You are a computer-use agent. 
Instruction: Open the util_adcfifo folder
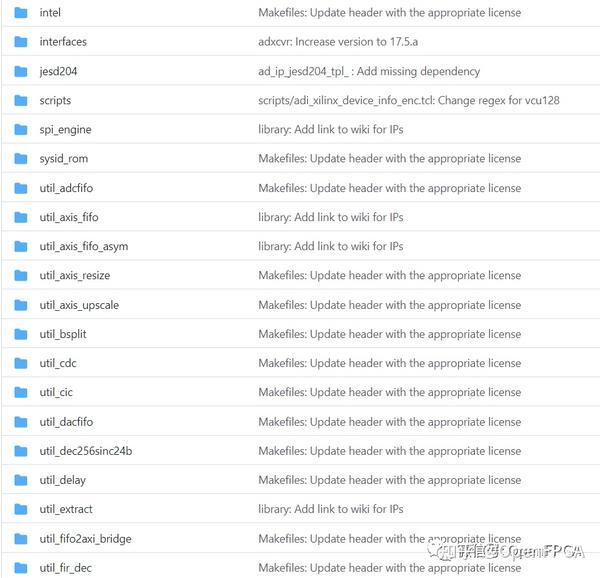pos(66,188)
